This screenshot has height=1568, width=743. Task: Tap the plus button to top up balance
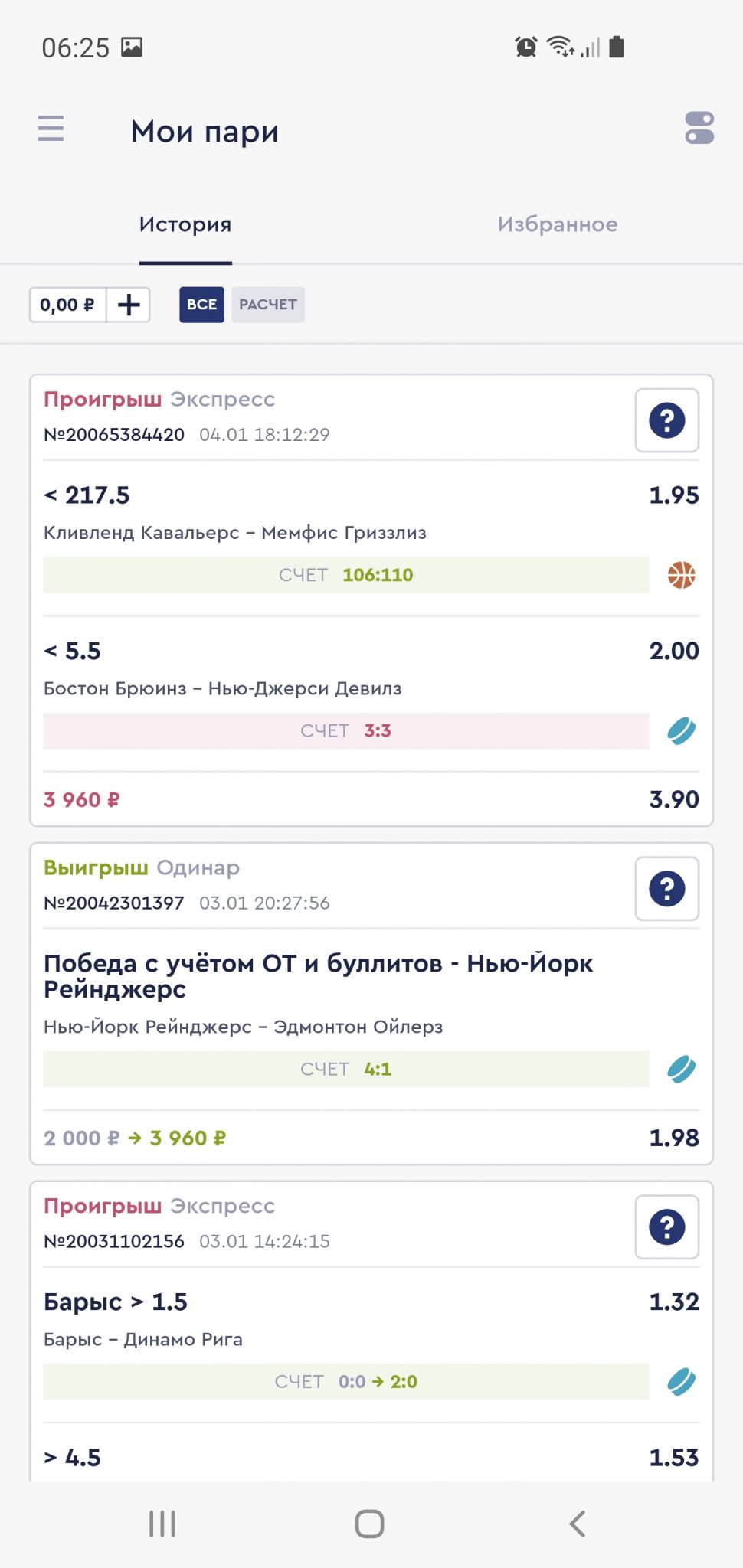coord(129,305)
